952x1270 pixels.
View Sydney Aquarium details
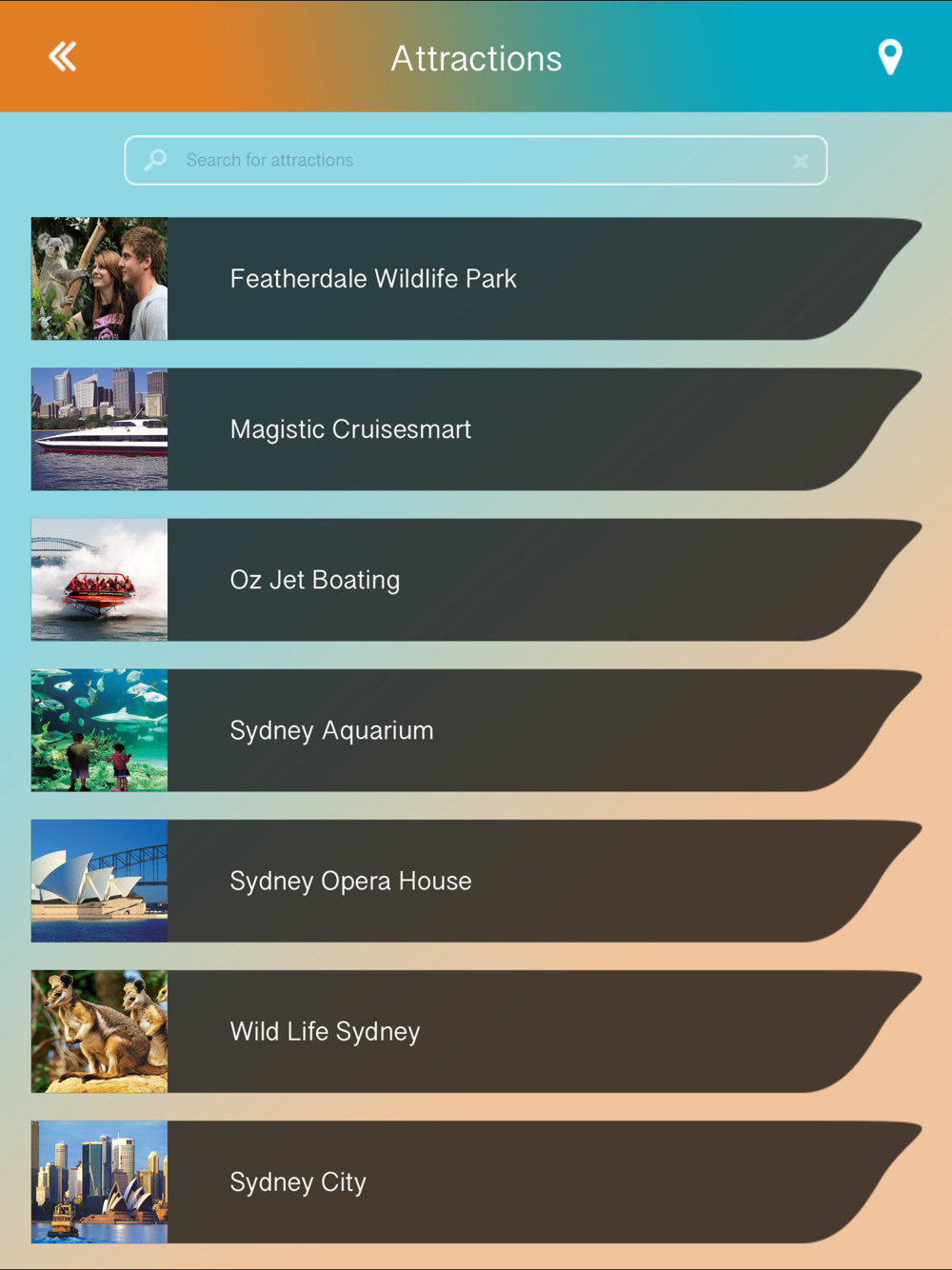click(x=476, y=730)
